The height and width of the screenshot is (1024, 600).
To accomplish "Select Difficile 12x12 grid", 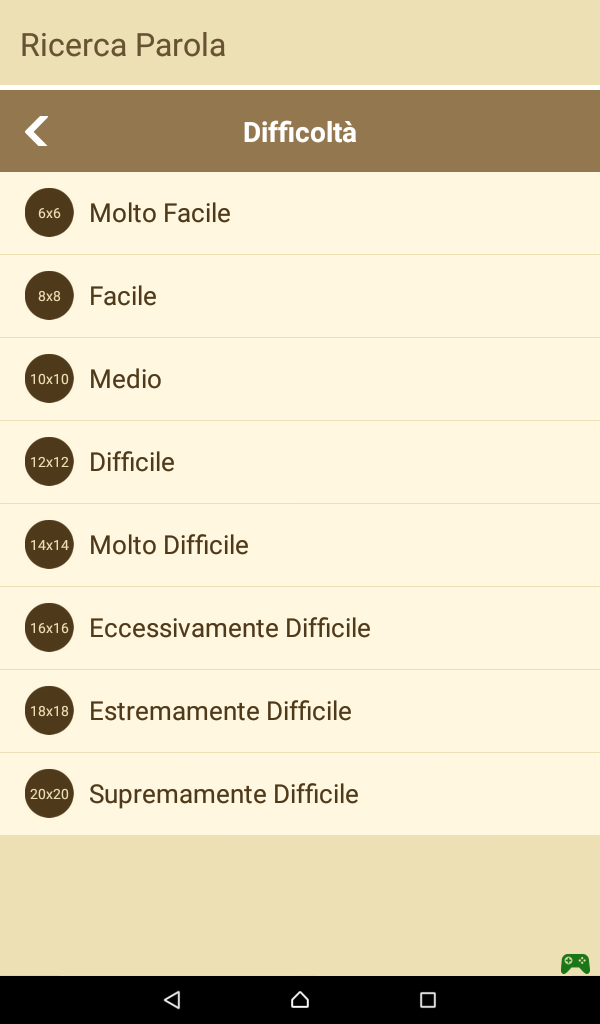I will click(300, 462).
